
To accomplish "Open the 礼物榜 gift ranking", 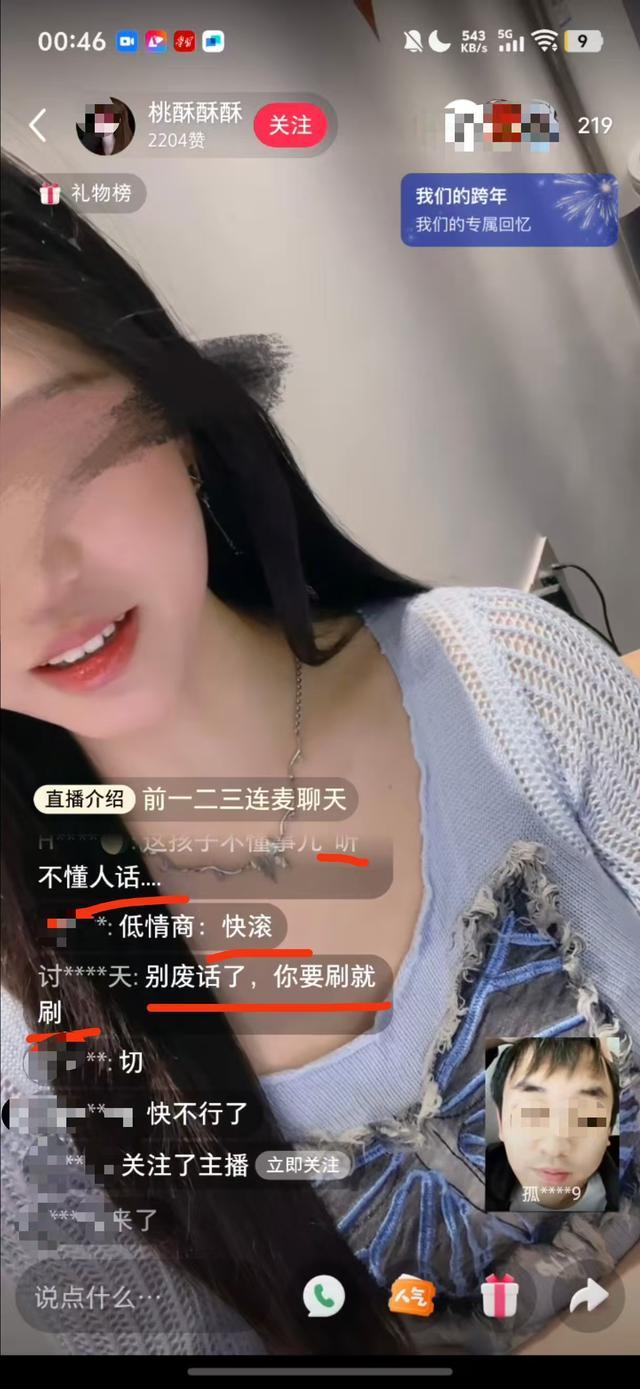I will click(88, 194).
